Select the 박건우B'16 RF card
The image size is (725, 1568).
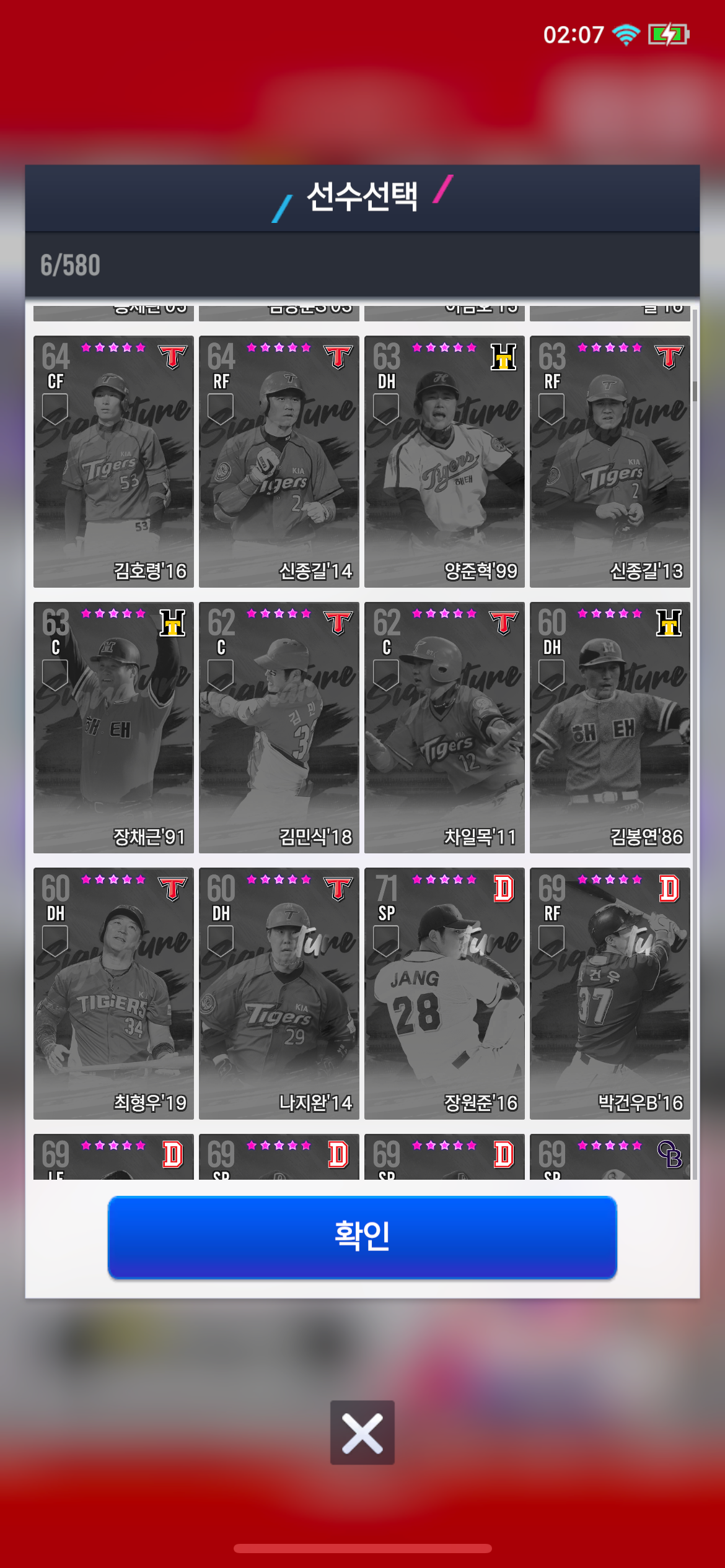(x=610, y=993)
